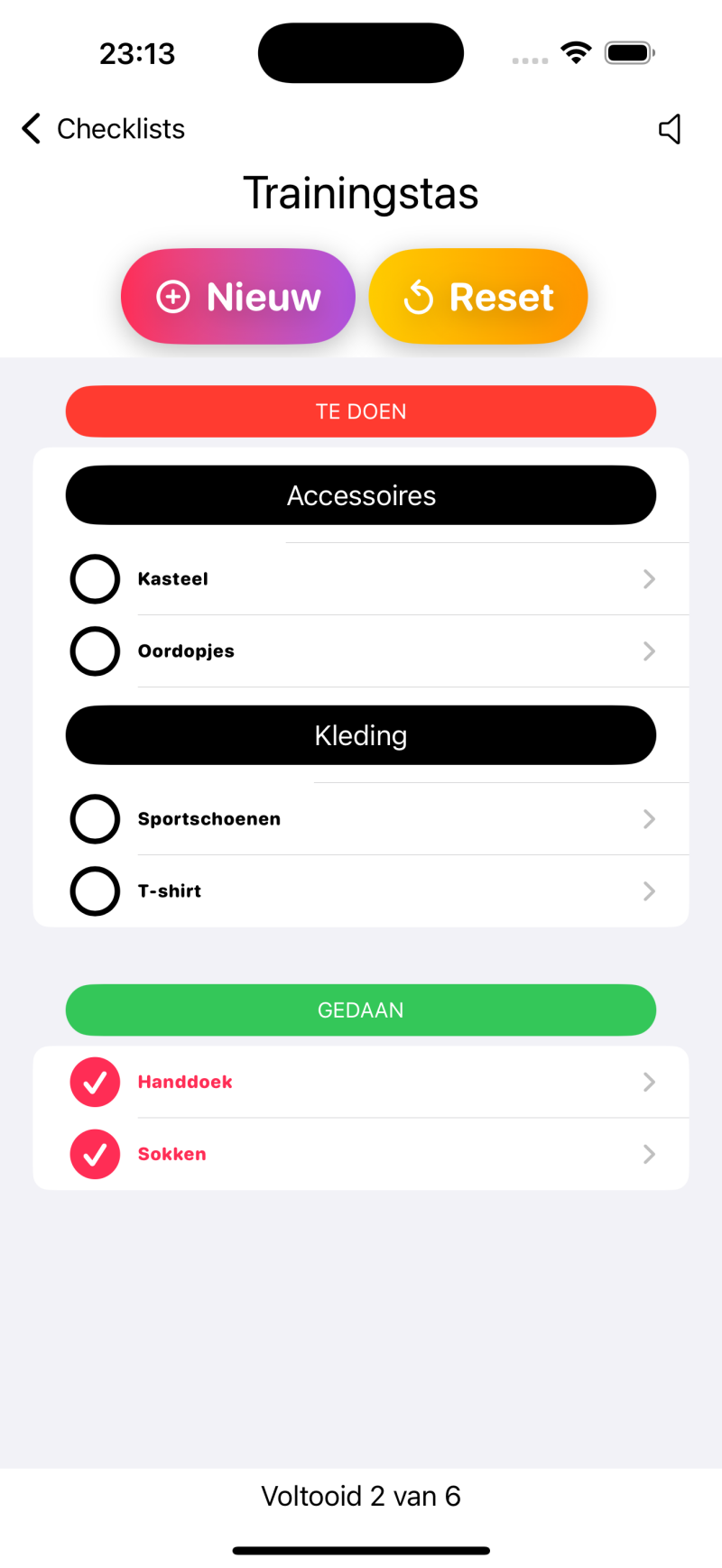Check the T-shirt checkbox

(x=95, y=891)
